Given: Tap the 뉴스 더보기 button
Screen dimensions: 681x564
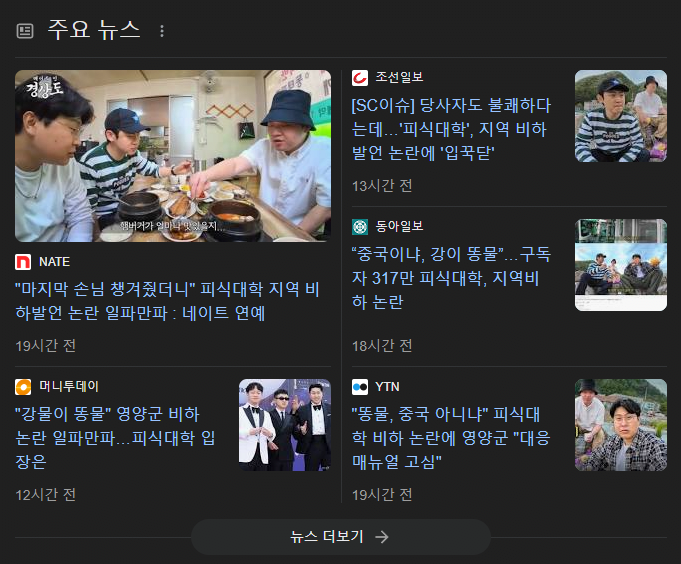Looking at the screenshot, I should tap(340, 537).
